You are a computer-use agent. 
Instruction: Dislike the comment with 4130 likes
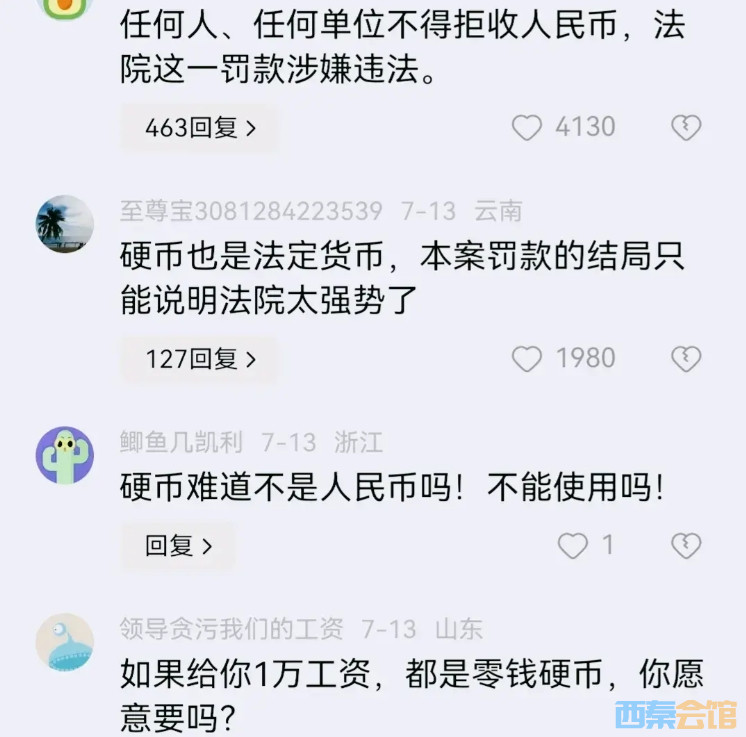coord(686,128)
